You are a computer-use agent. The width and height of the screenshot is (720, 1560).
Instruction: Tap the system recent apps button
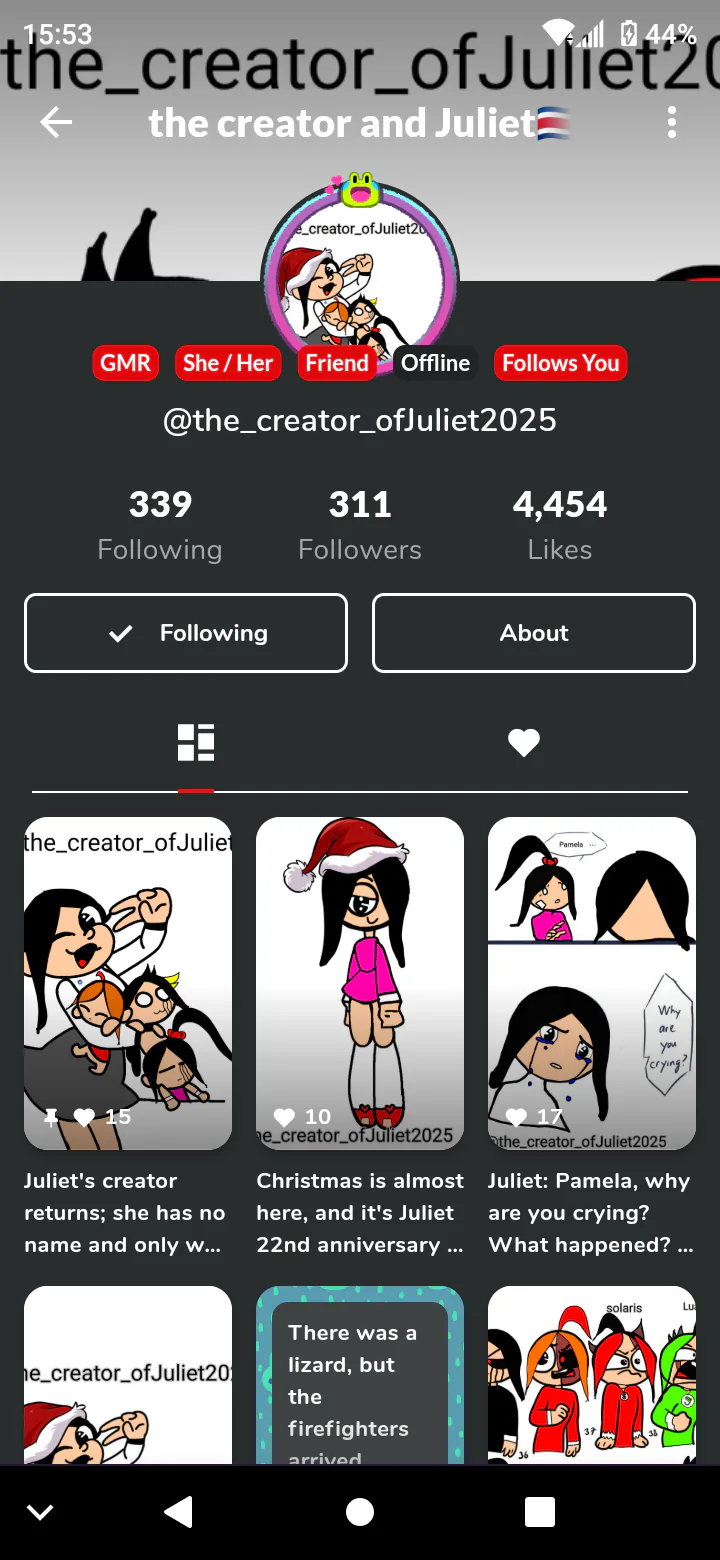540,1512
